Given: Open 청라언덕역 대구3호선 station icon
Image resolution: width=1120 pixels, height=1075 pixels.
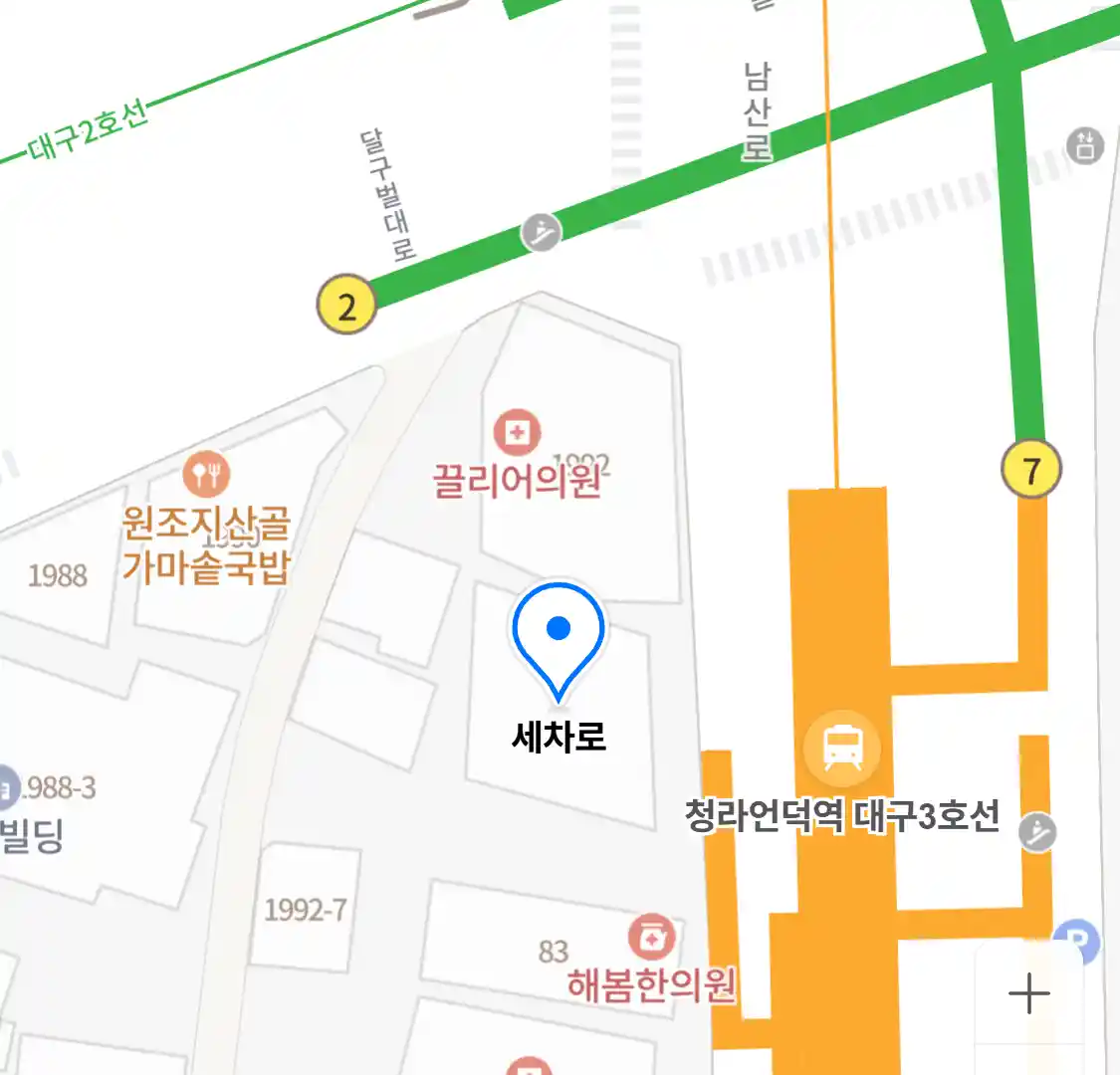Looking at the screenshot, I should point(842,747).
